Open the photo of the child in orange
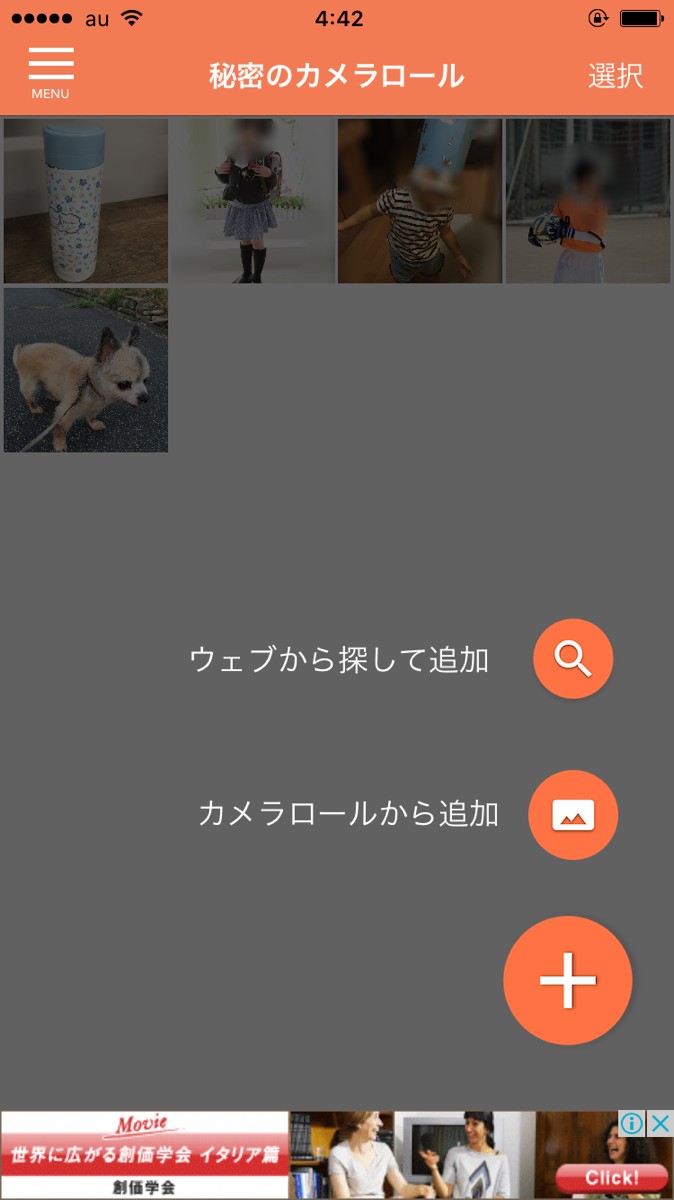674x1200 pixels. (x=588, y=201)
